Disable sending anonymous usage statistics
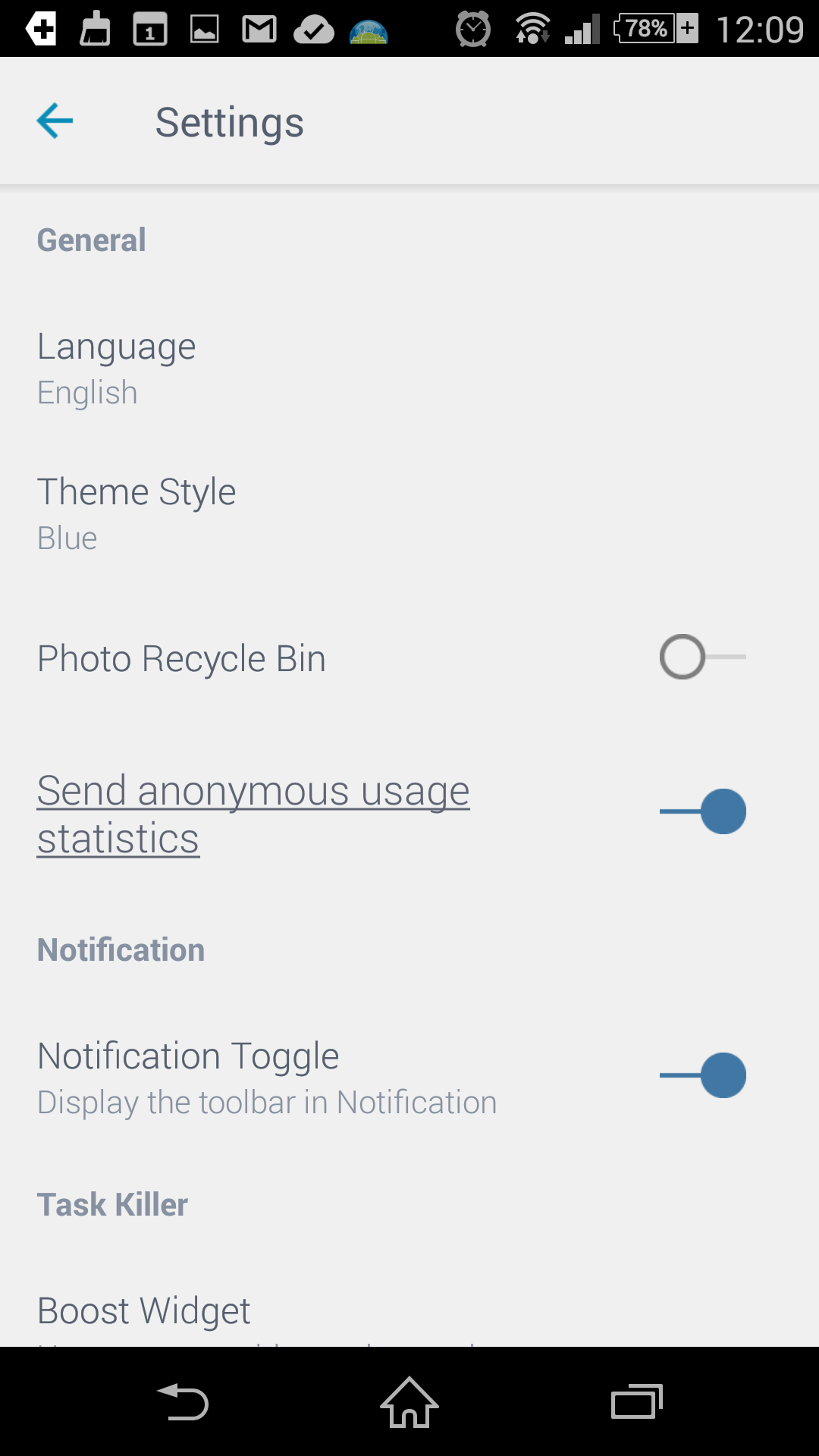Image resolution: width=819 pixels, height=1456 pixels. pos(703,811)
